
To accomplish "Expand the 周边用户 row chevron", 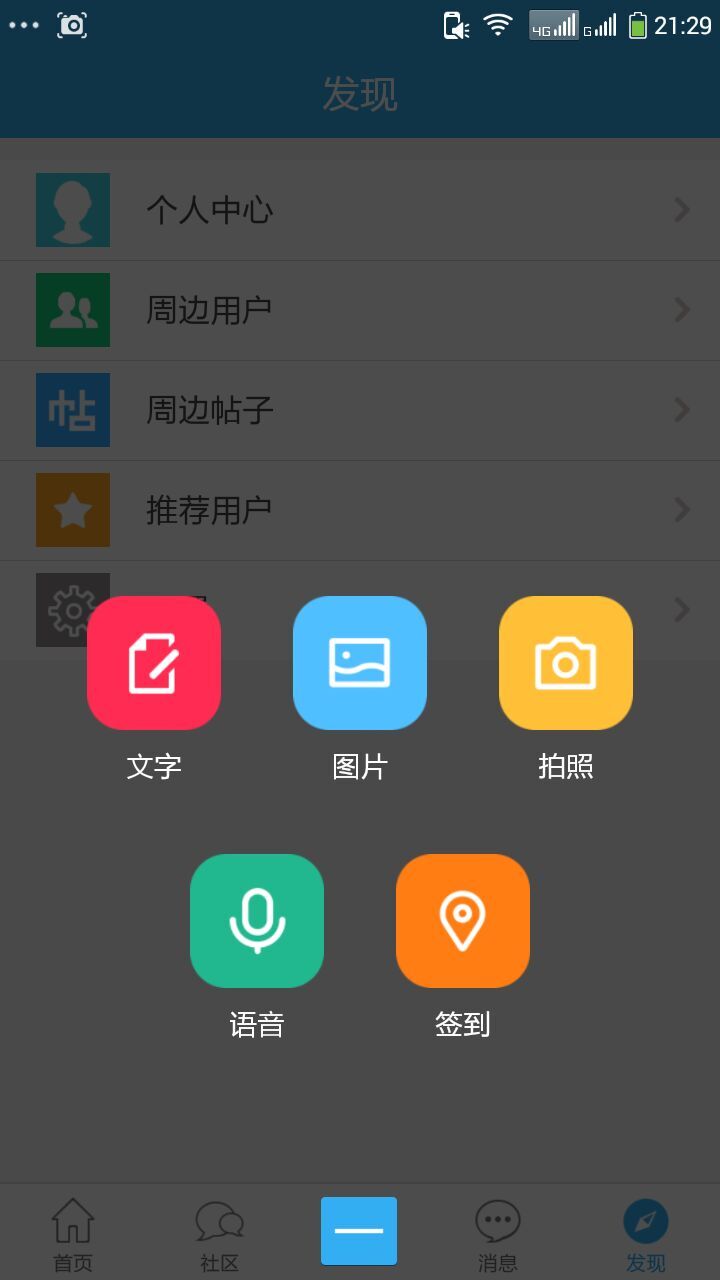I will tap(682, 310).
